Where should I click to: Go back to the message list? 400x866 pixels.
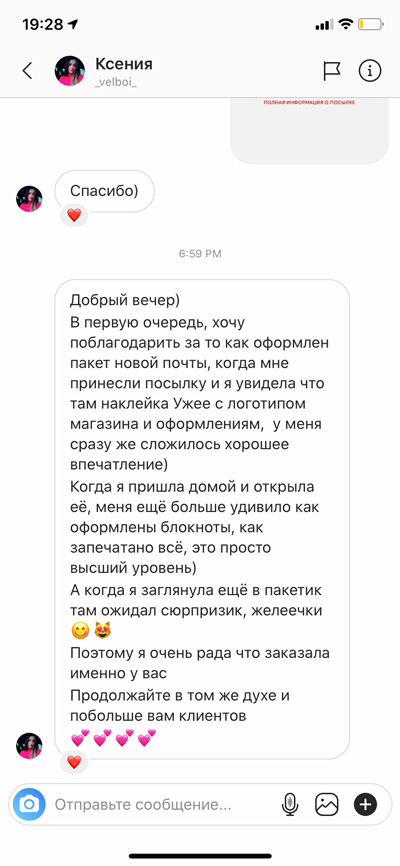(27, 71)
